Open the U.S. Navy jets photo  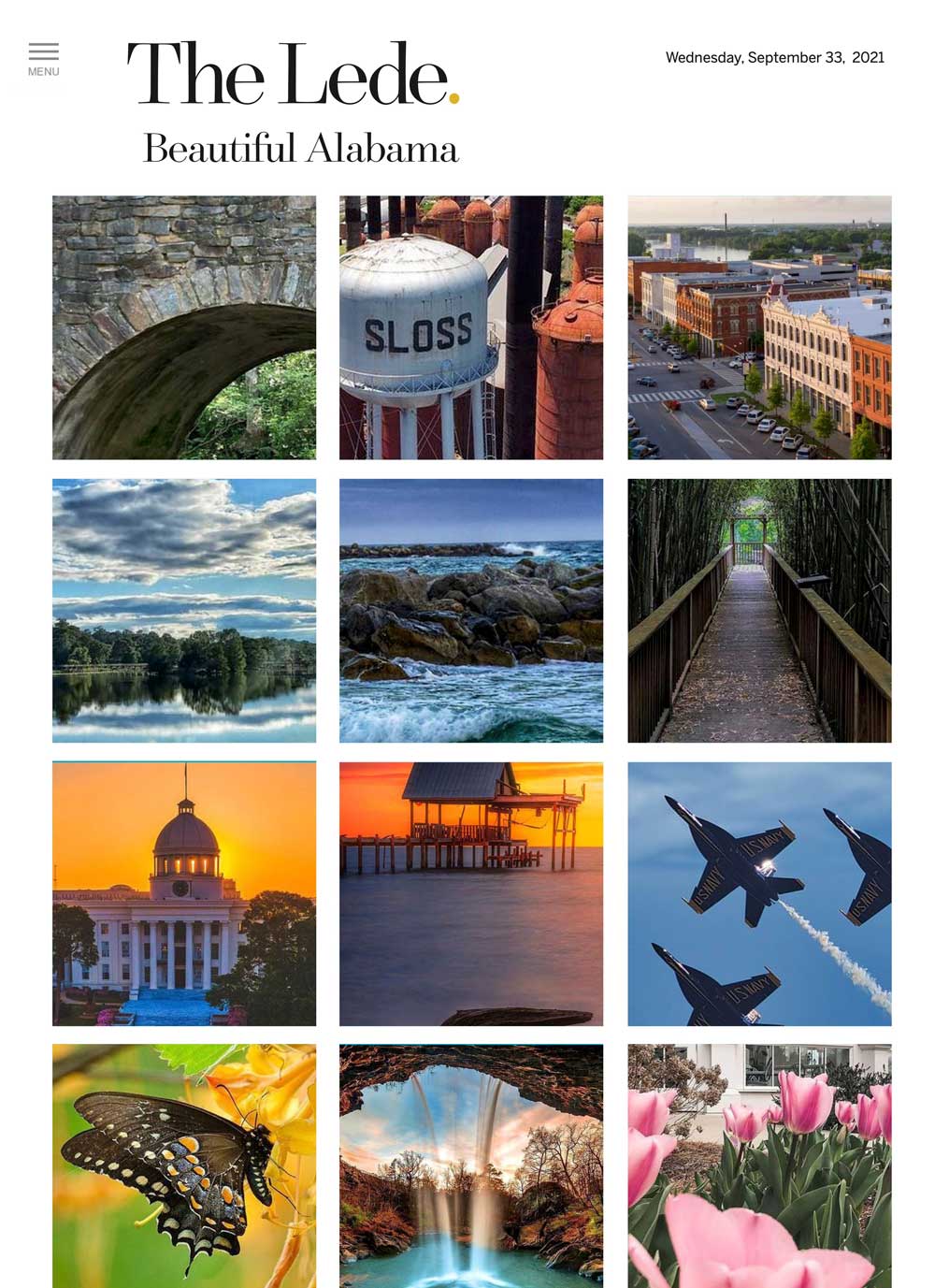[759, 894]
